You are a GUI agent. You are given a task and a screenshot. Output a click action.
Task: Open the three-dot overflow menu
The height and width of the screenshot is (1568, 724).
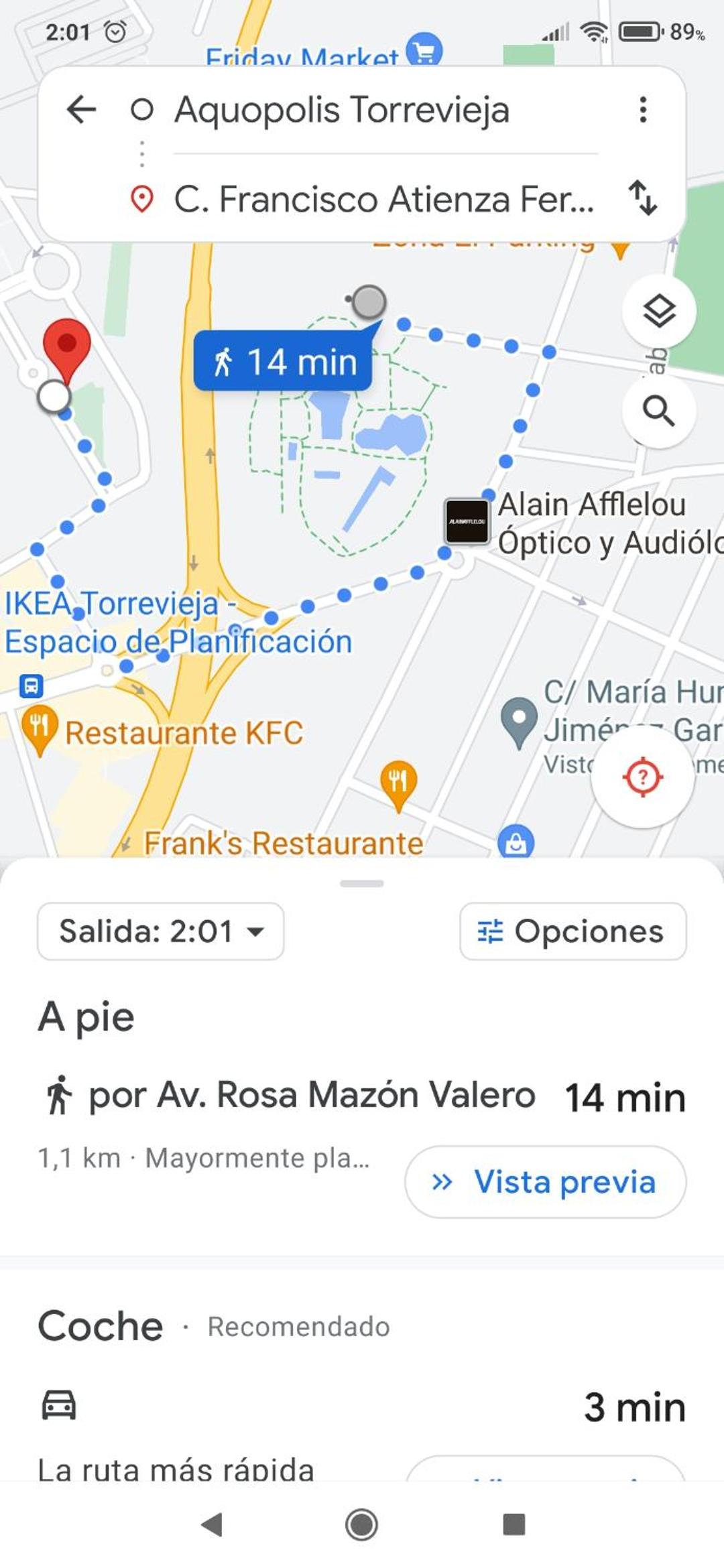(643, 109)
